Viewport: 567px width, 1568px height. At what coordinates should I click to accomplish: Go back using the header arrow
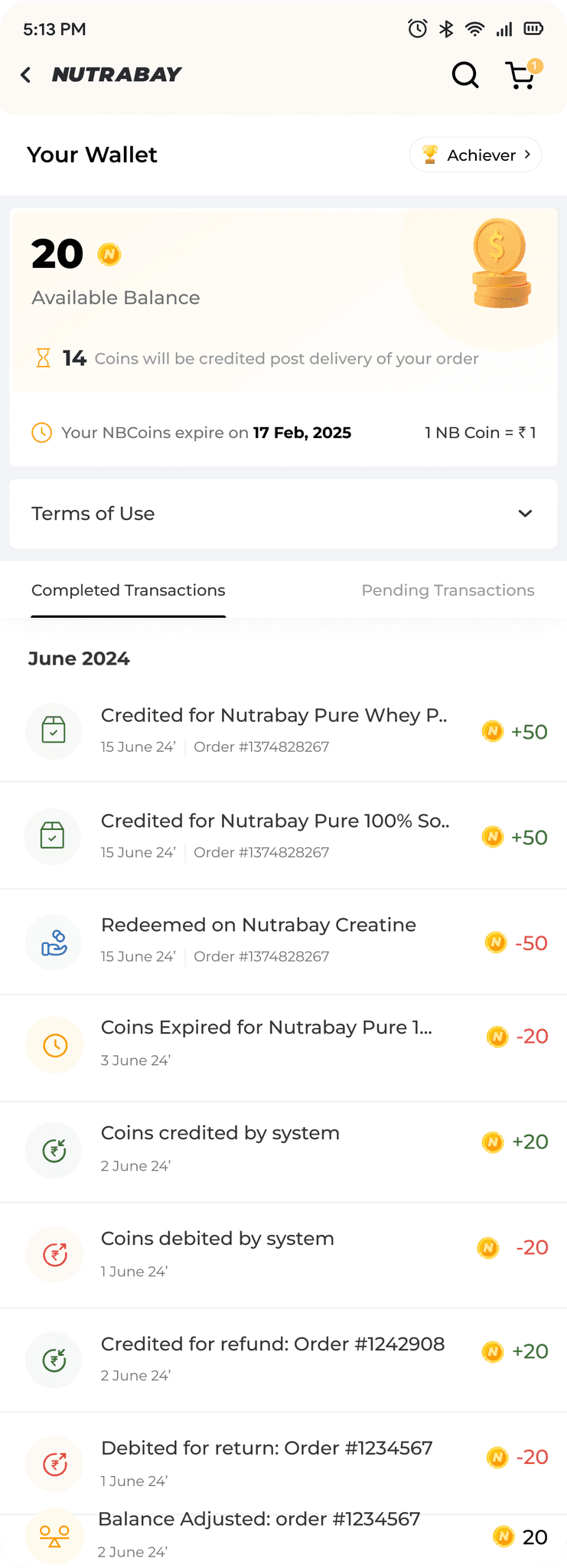click(26, 74)
